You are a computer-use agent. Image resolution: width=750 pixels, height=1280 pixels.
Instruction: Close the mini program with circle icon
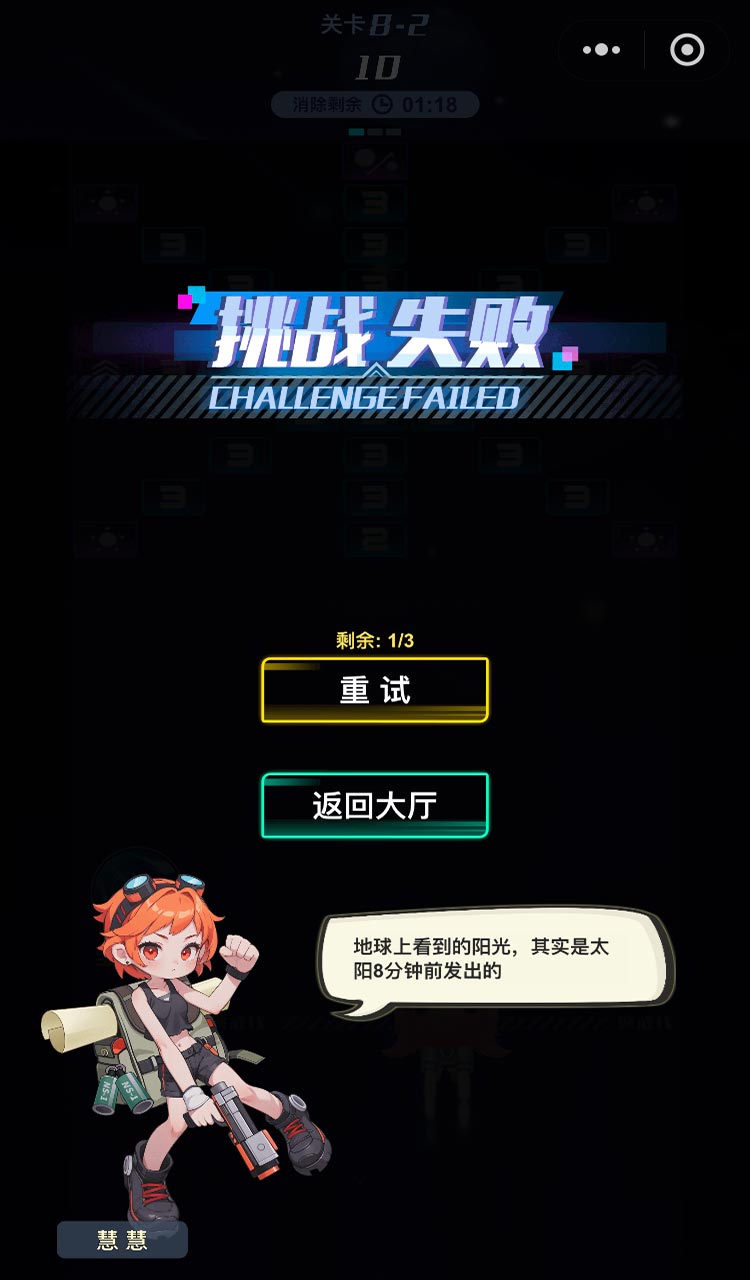point(687,50)
